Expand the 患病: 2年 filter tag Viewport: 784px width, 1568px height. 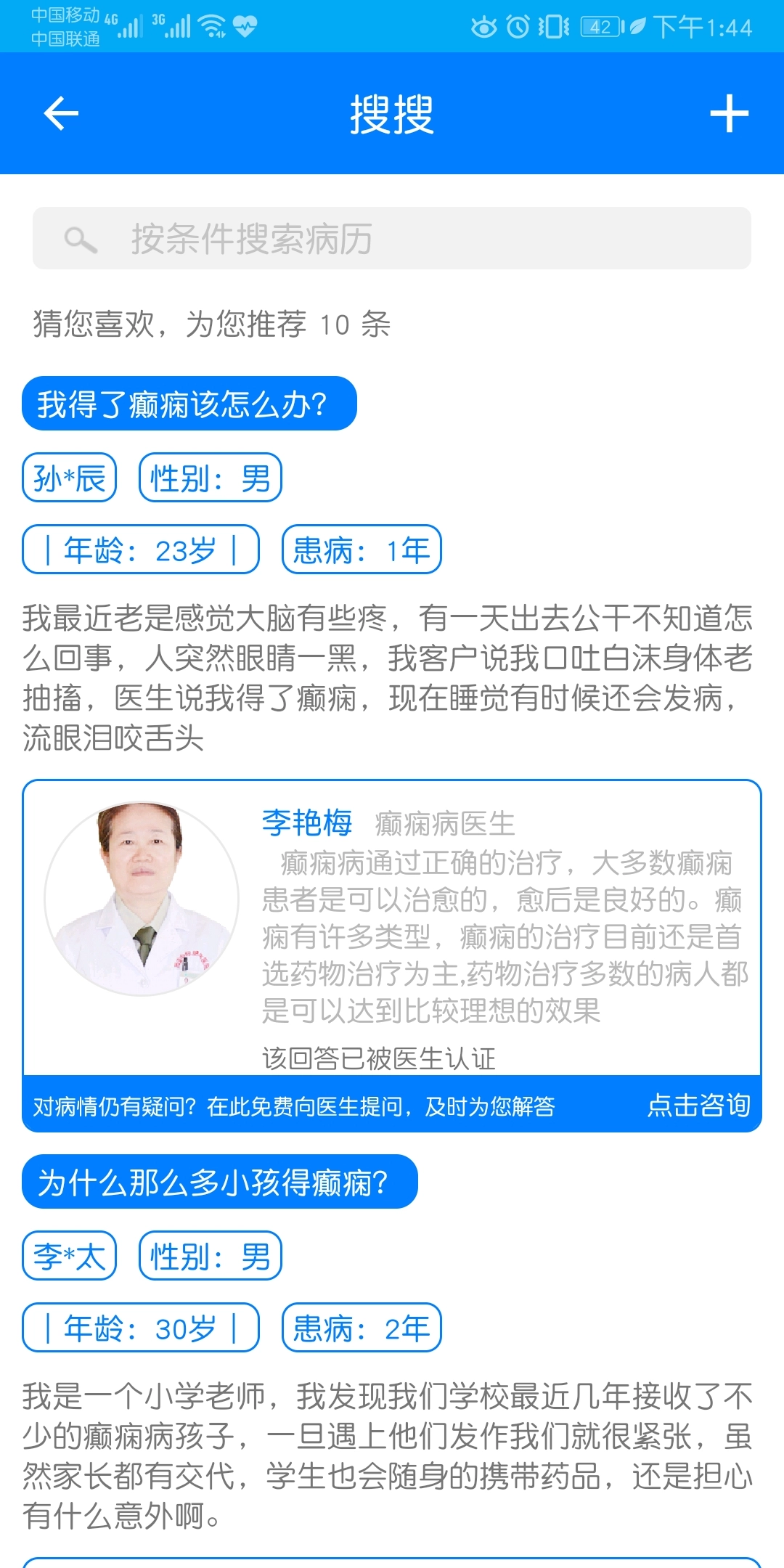[x=360, y=1328]
